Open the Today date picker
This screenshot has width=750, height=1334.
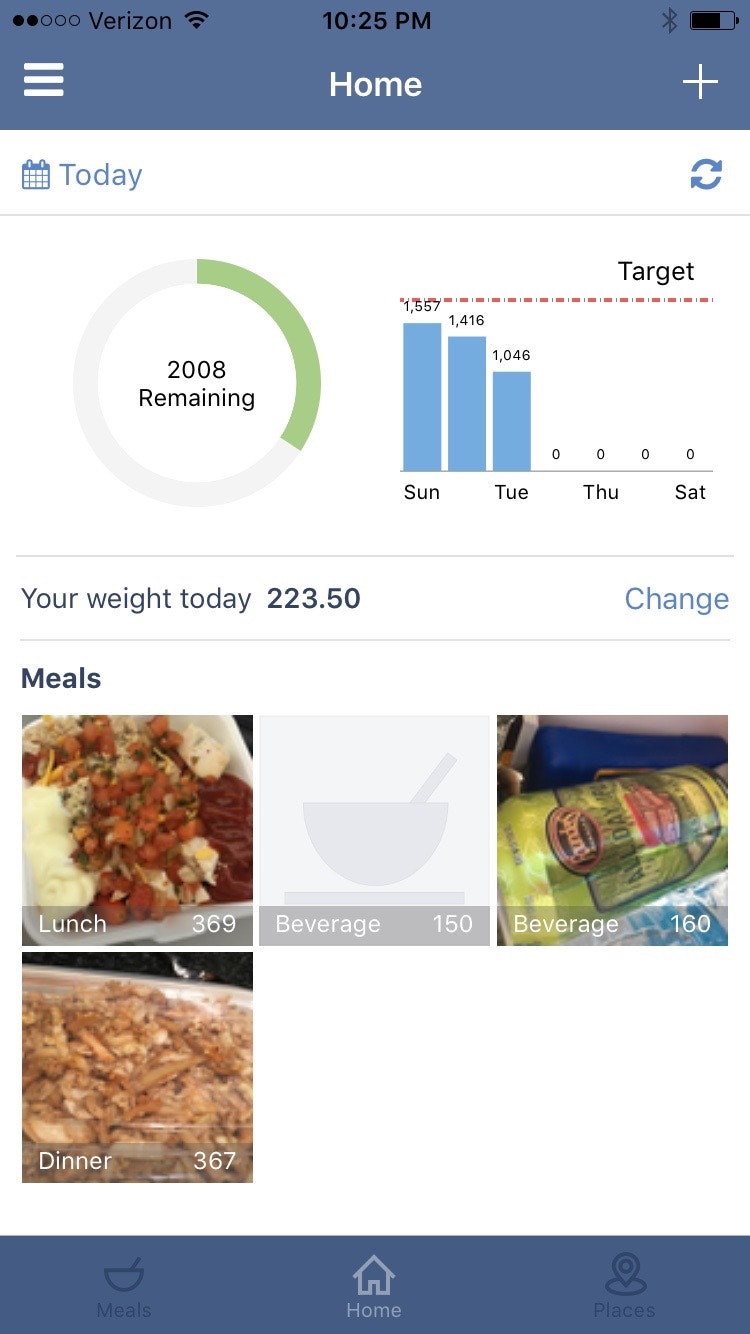(x=83, y=176)
